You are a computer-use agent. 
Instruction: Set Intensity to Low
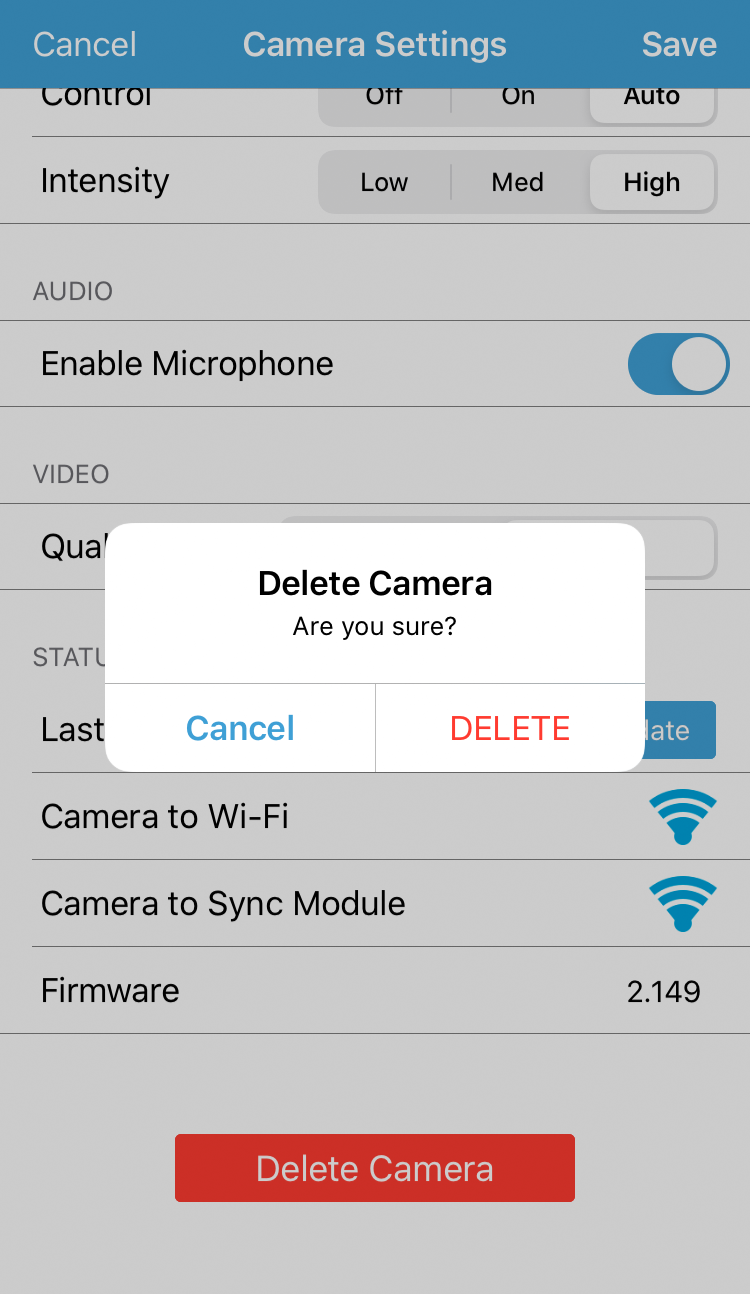coord(385,182)
